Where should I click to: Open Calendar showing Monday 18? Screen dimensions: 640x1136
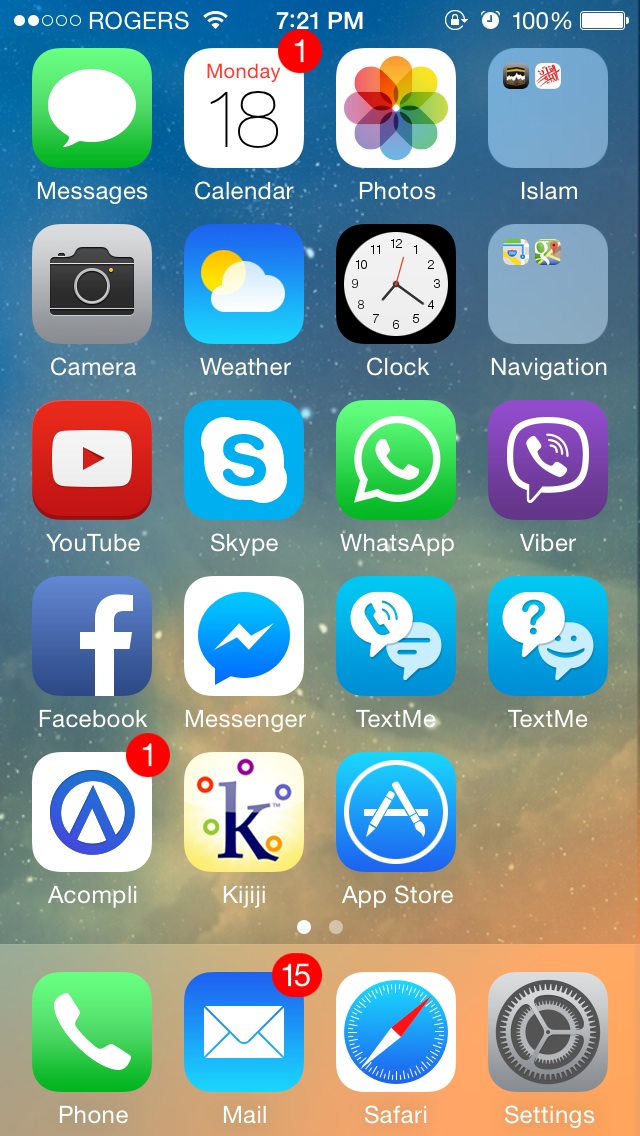pos(244,108)
